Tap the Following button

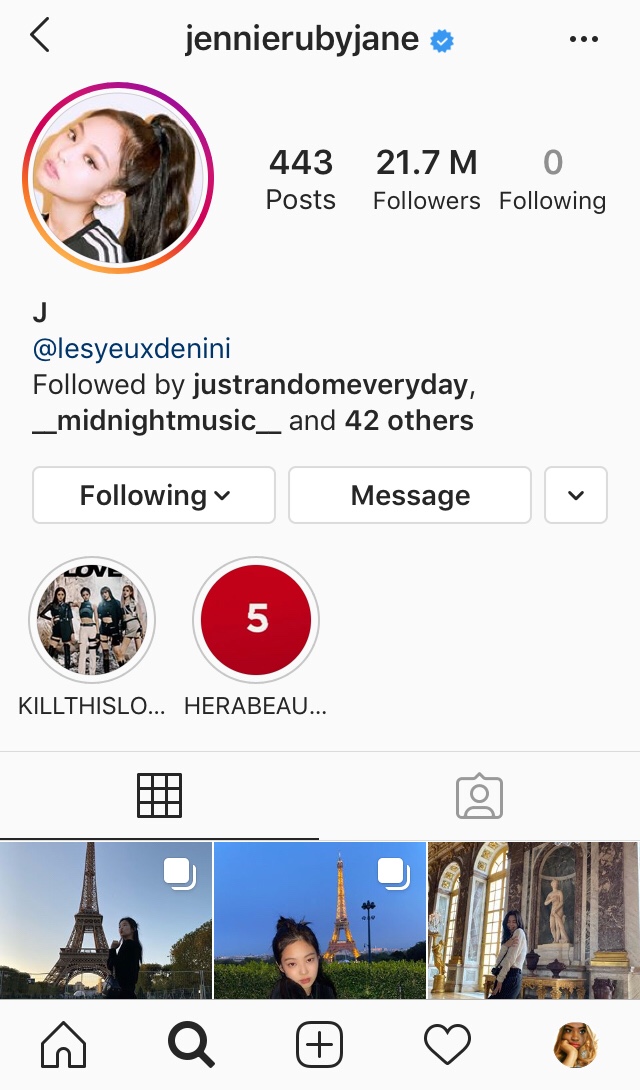tap(154, 495)
